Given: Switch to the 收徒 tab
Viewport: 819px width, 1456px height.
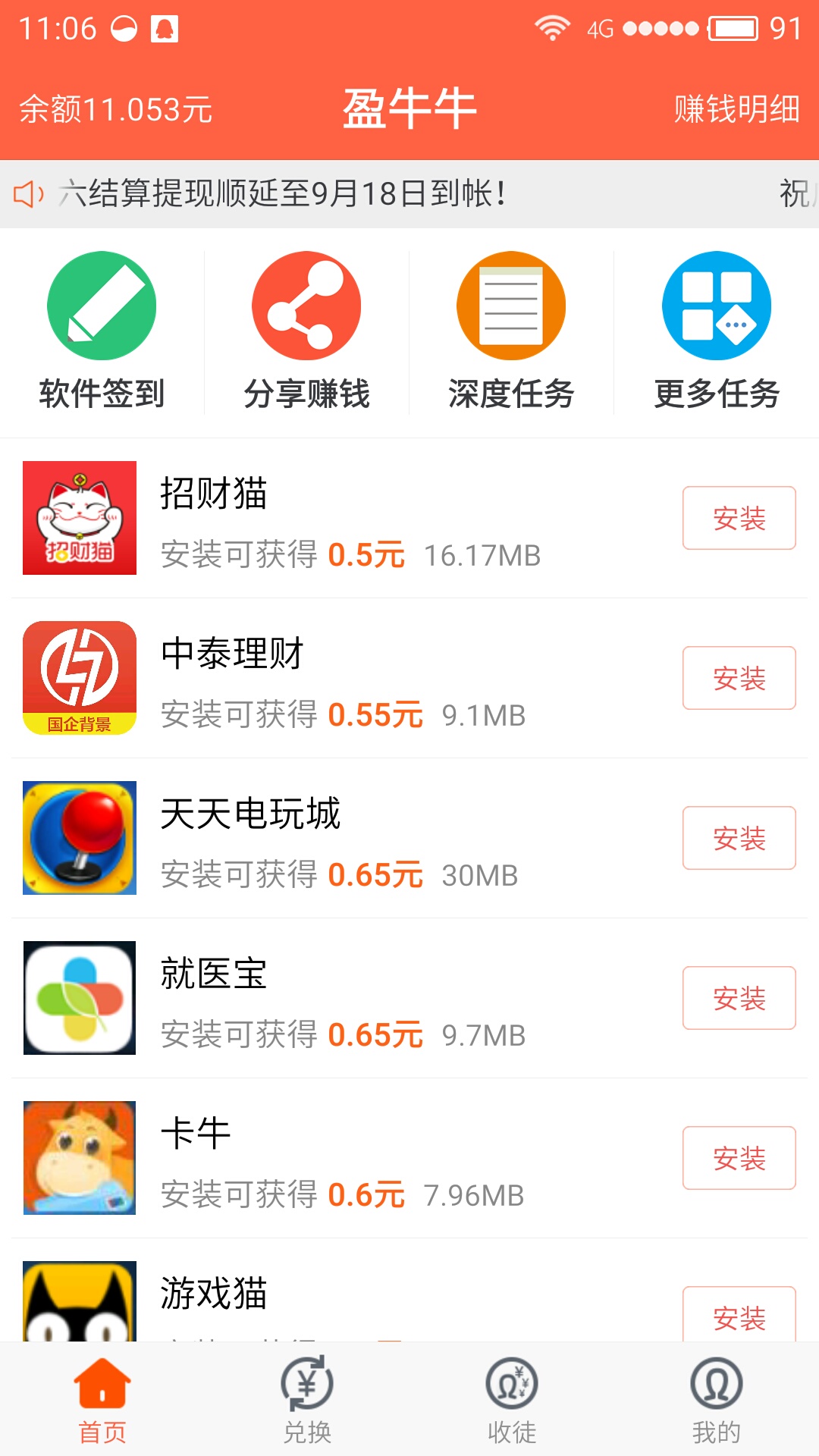Looking at the screenshot, I should coord(511,1400).
